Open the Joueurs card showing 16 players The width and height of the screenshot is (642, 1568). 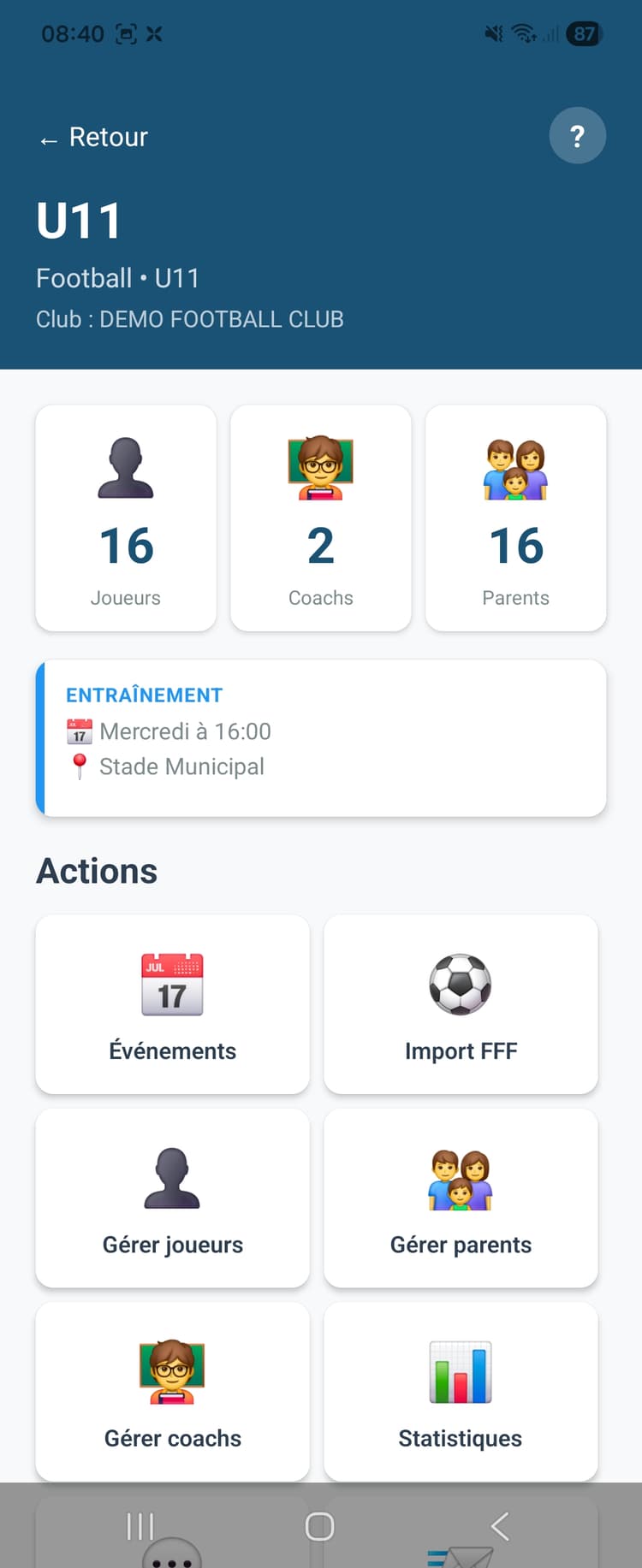126,518
